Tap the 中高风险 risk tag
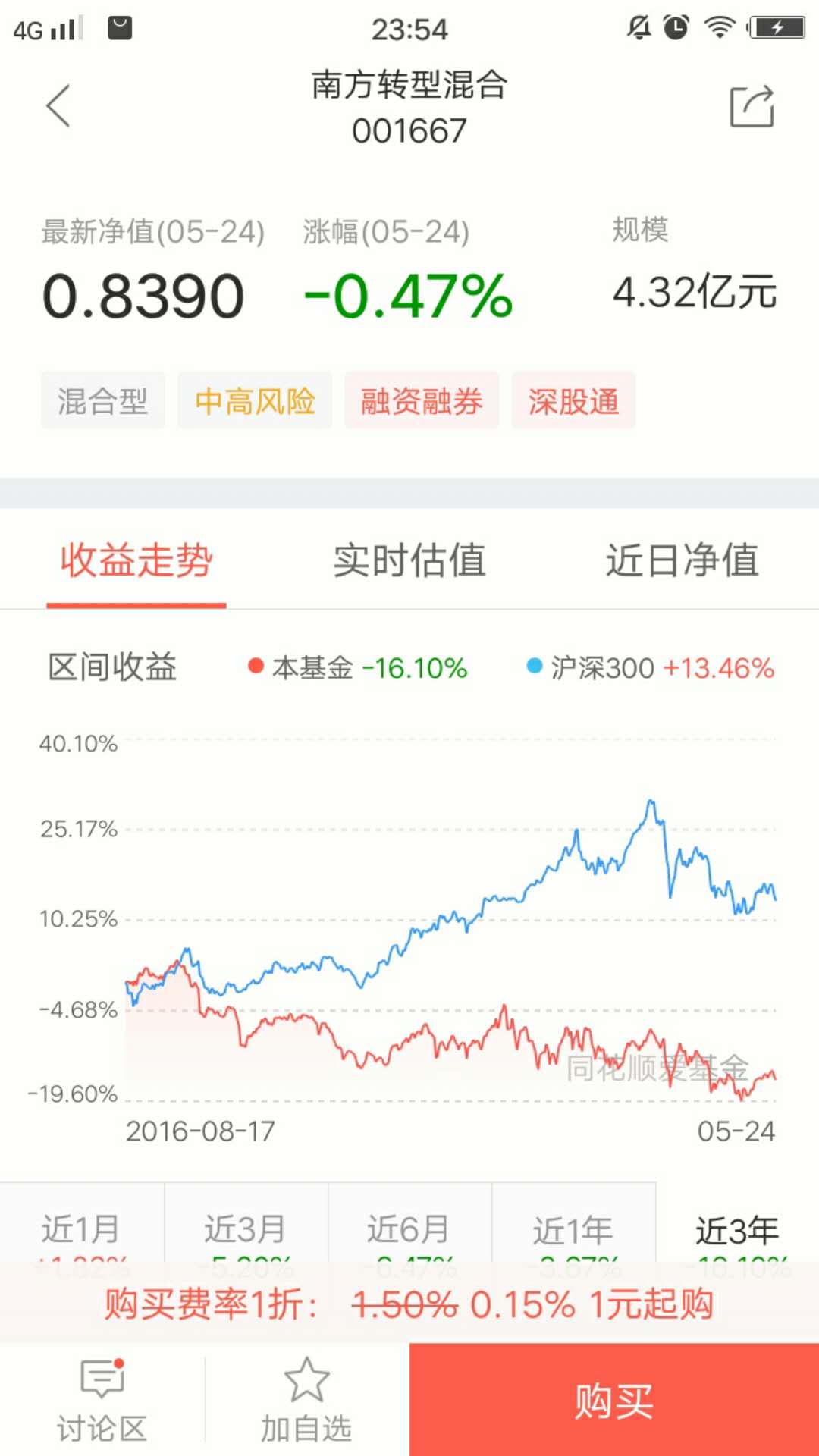 255,400
